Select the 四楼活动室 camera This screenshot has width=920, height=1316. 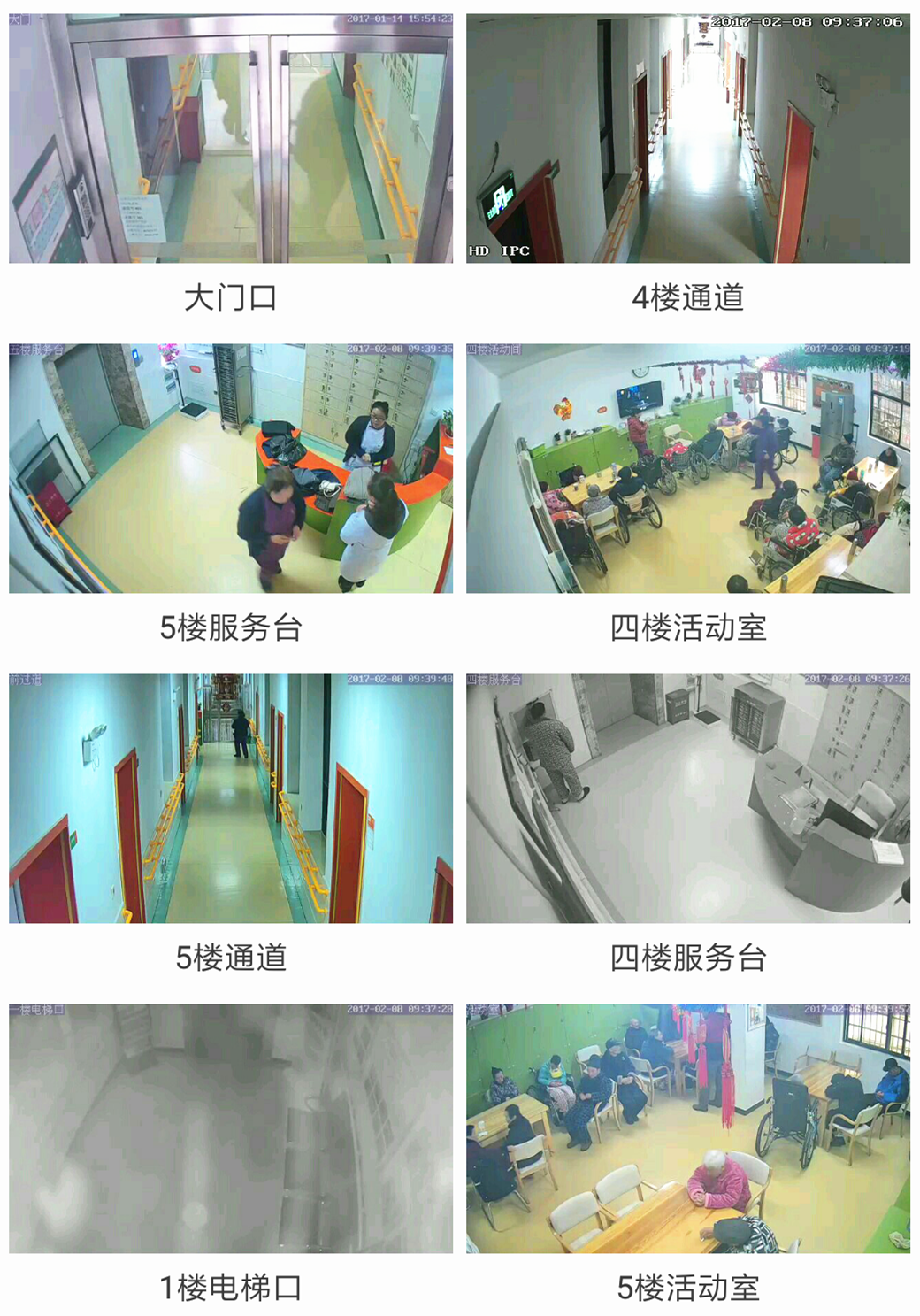(688, 468)
